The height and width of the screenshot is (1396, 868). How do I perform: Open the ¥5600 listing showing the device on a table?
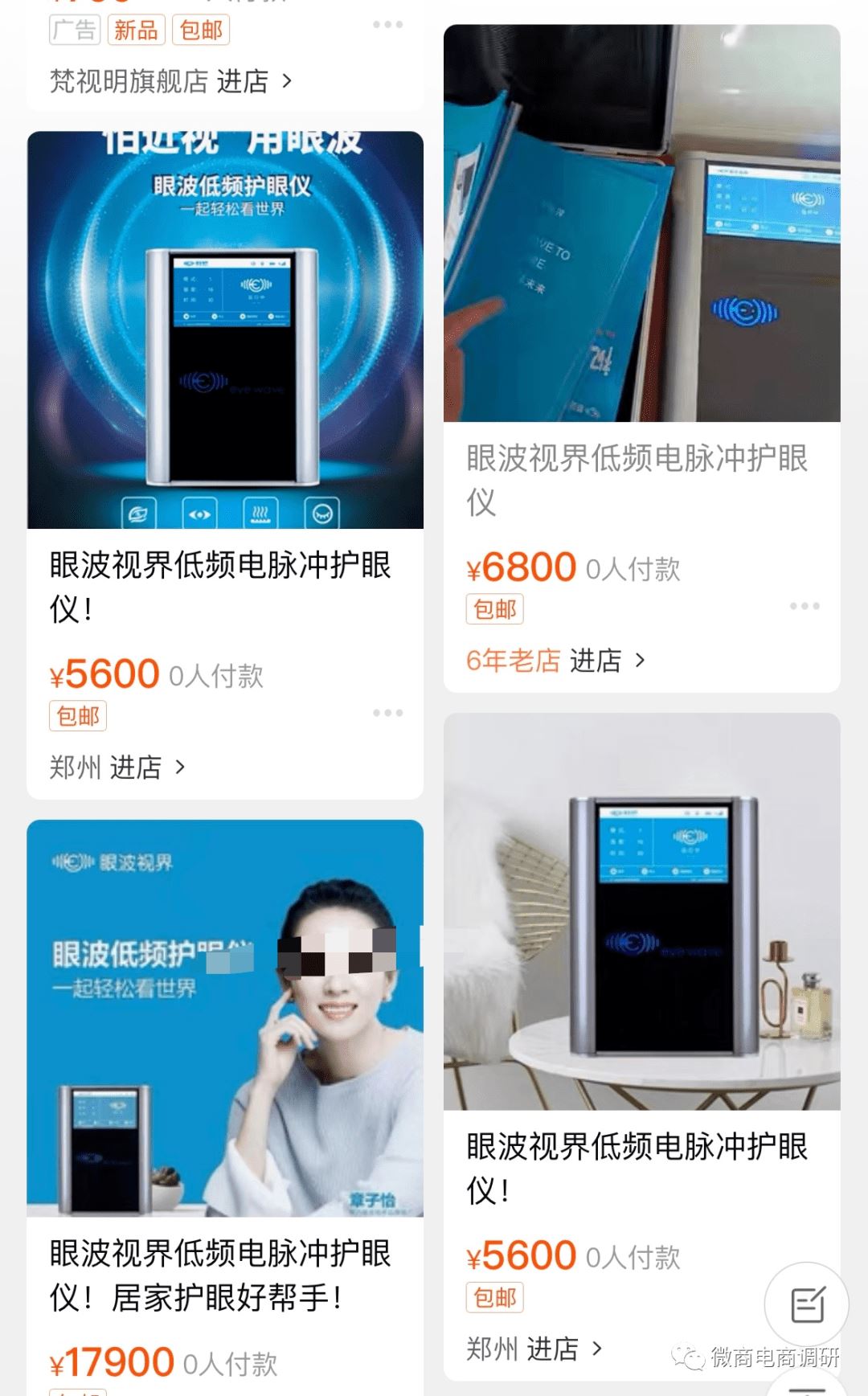(x=641, y=911)
